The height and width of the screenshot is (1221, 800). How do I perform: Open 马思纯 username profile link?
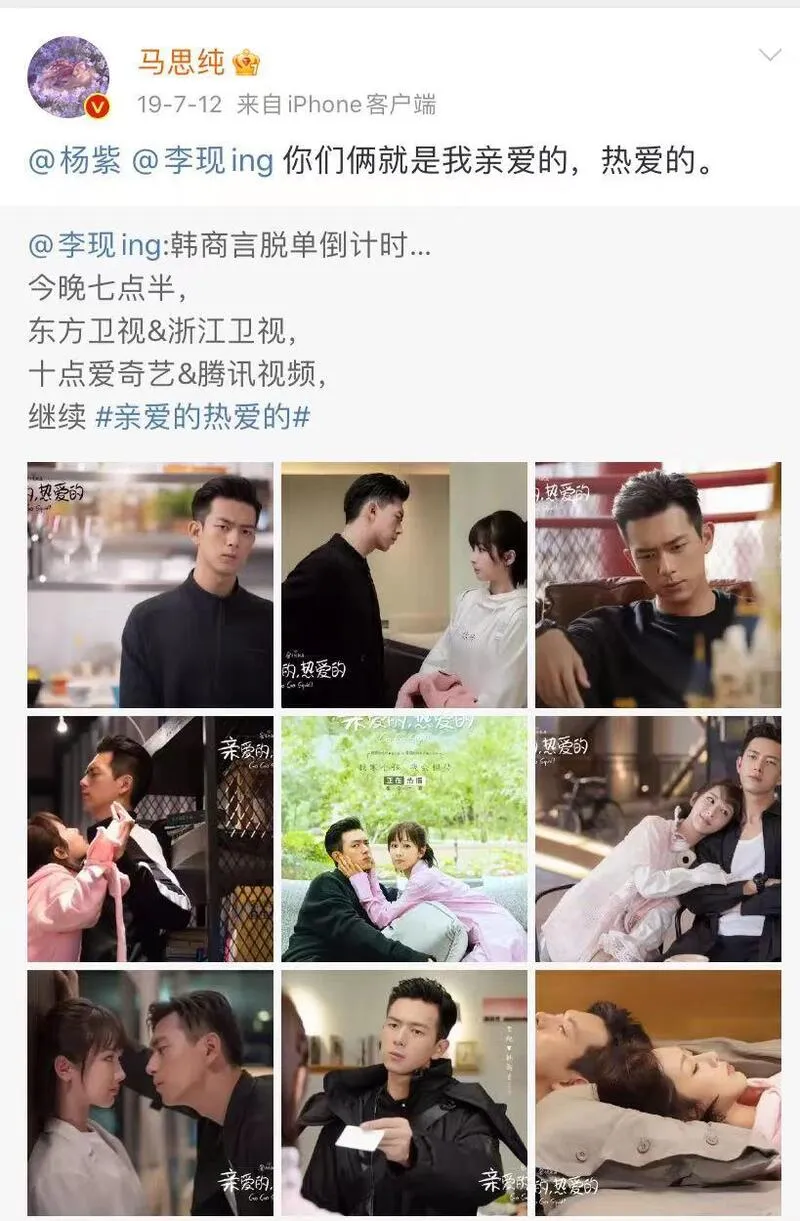tap(180, 62)
